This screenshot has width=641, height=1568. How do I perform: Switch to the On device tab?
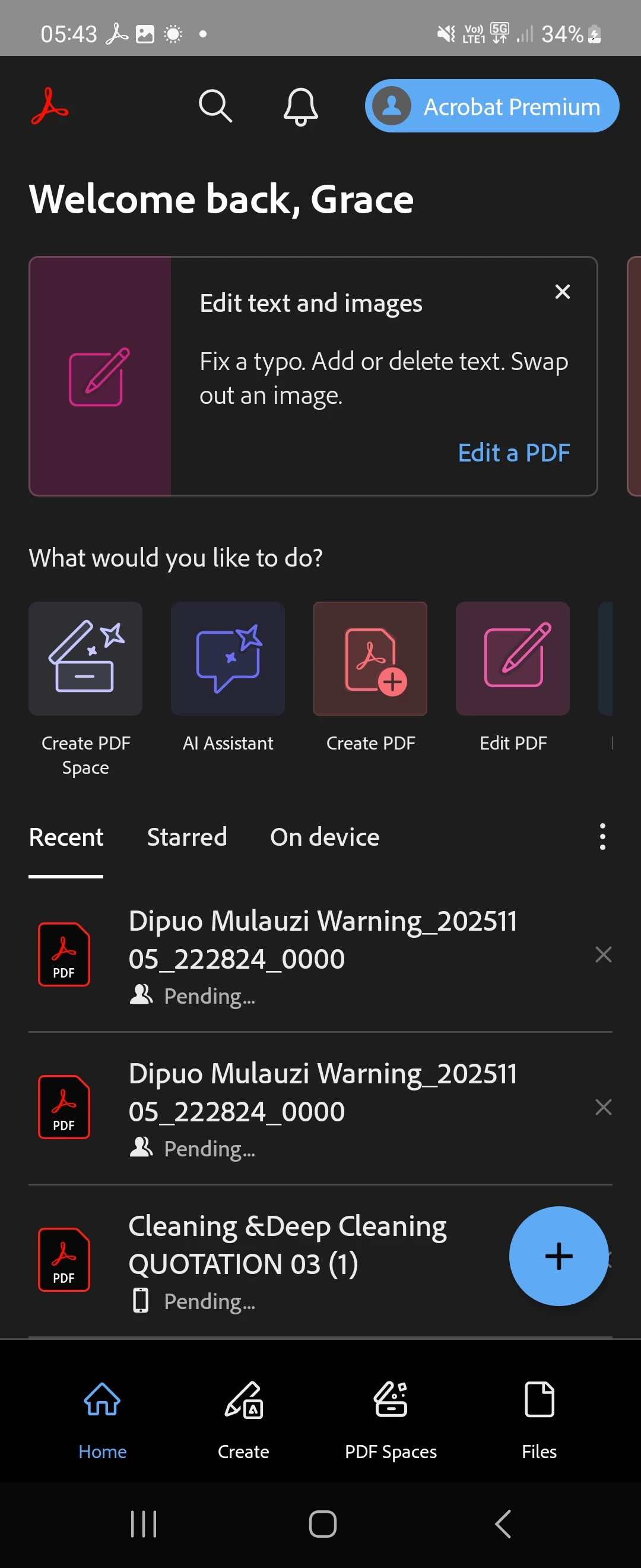tap(325, 837)
